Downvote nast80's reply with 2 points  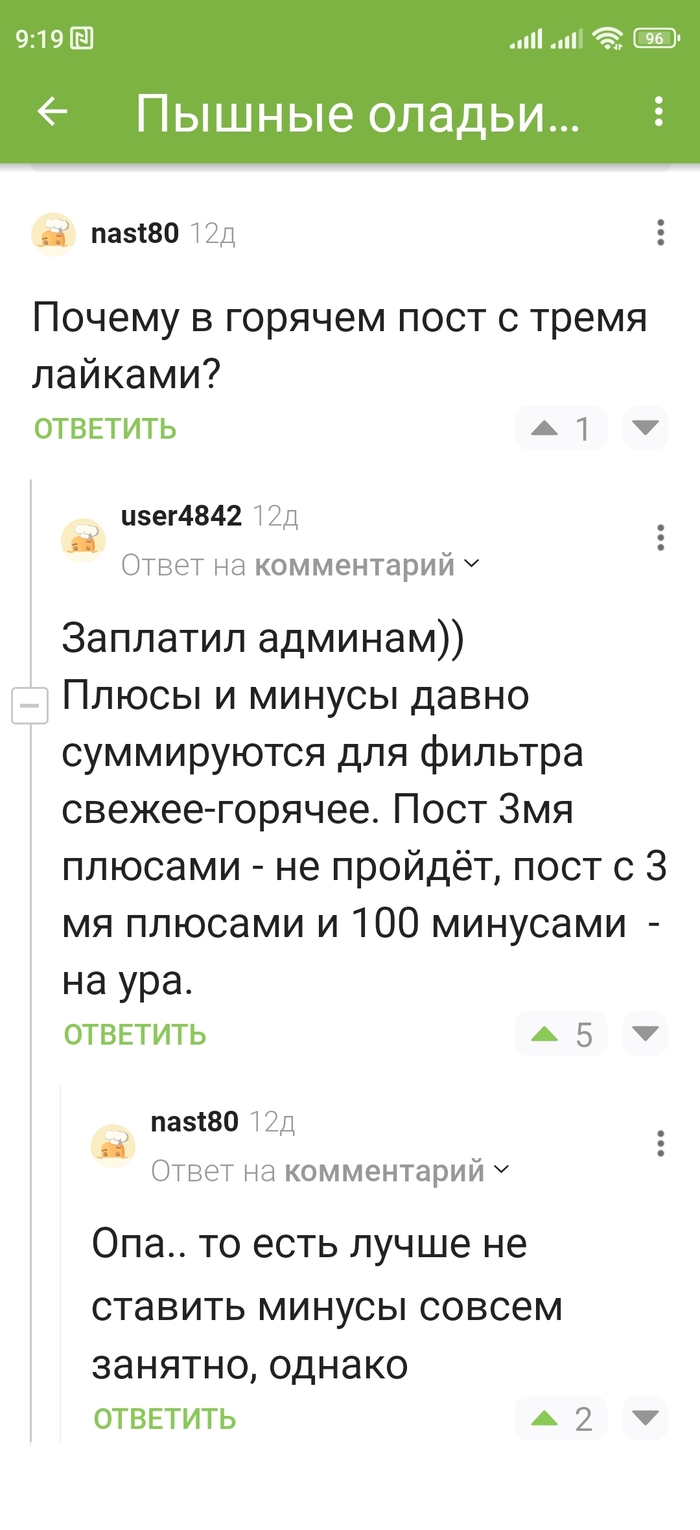pyautogui.click(x=645, y=1417)
